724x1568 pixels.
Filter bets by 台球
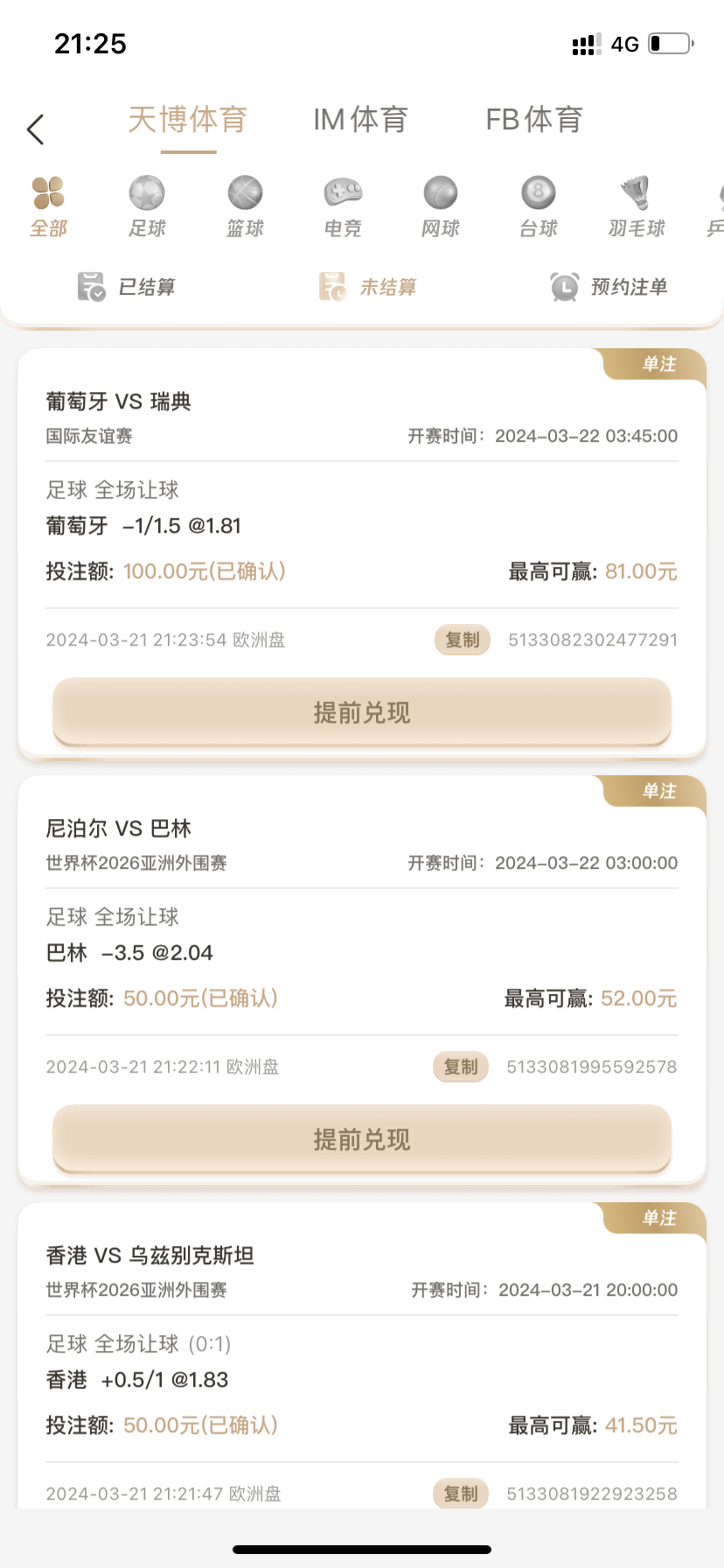pyautogui.click(x=539, y=207)
